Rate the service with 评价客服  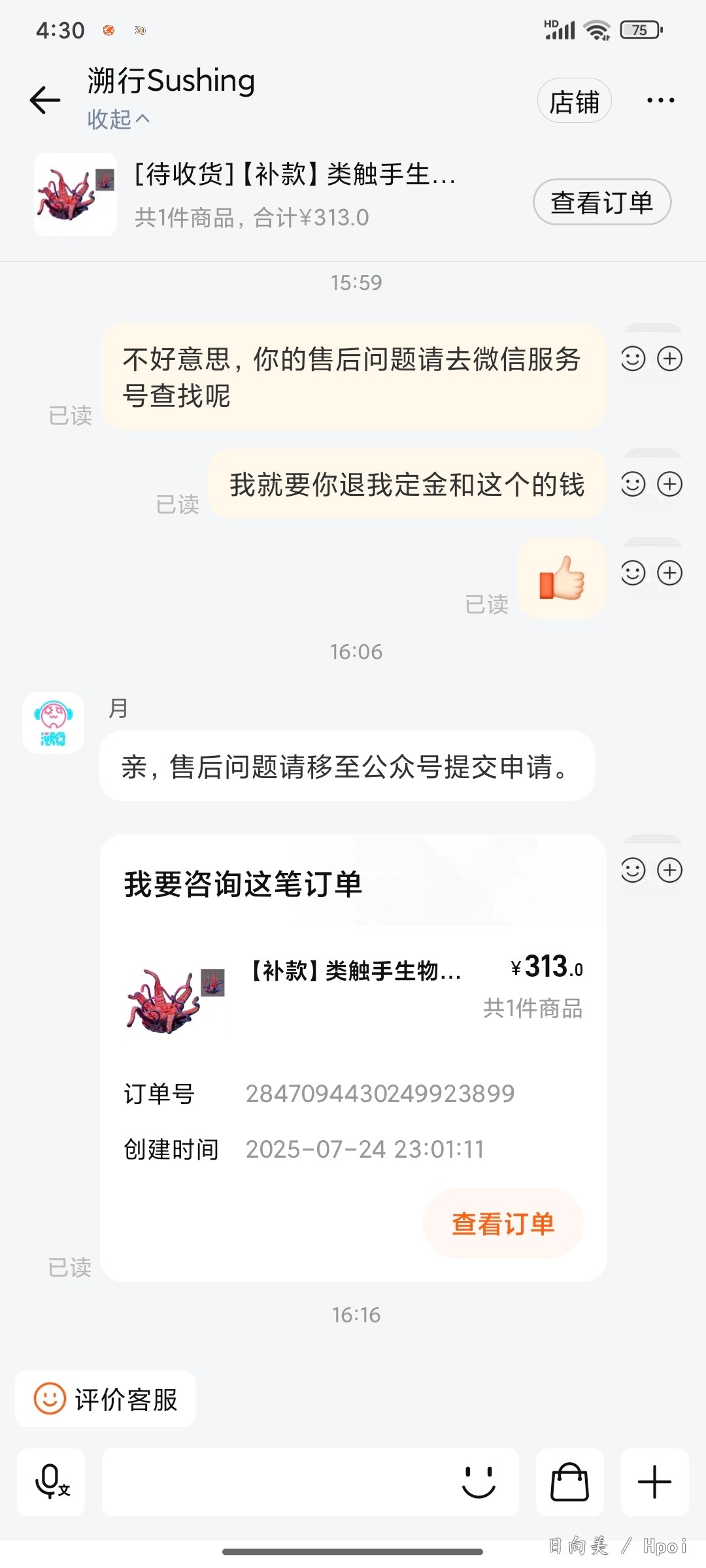[x=106, y=1399]
